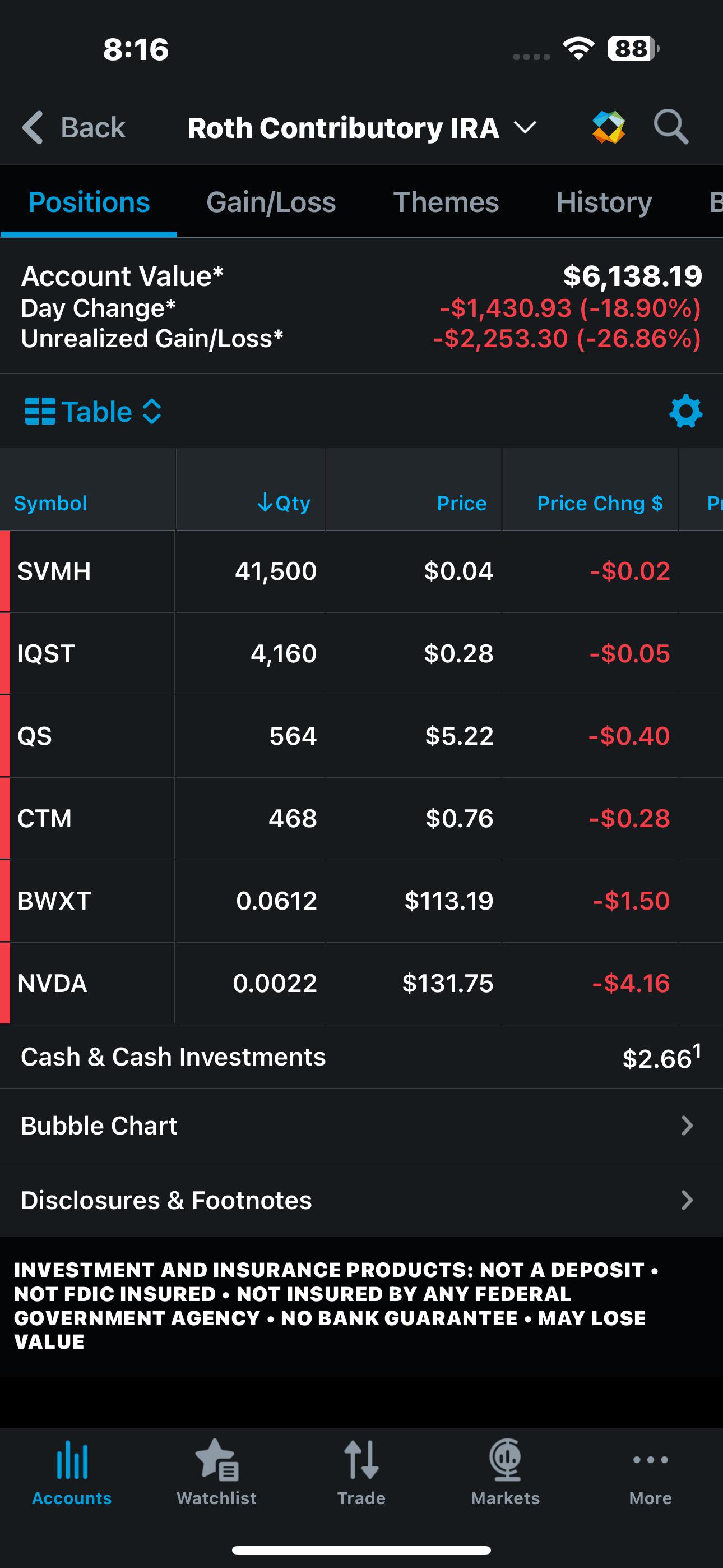Viewport: 723px width, 1568px height.
Task: Go to the Trade tab
Action: pos(361,1473)
